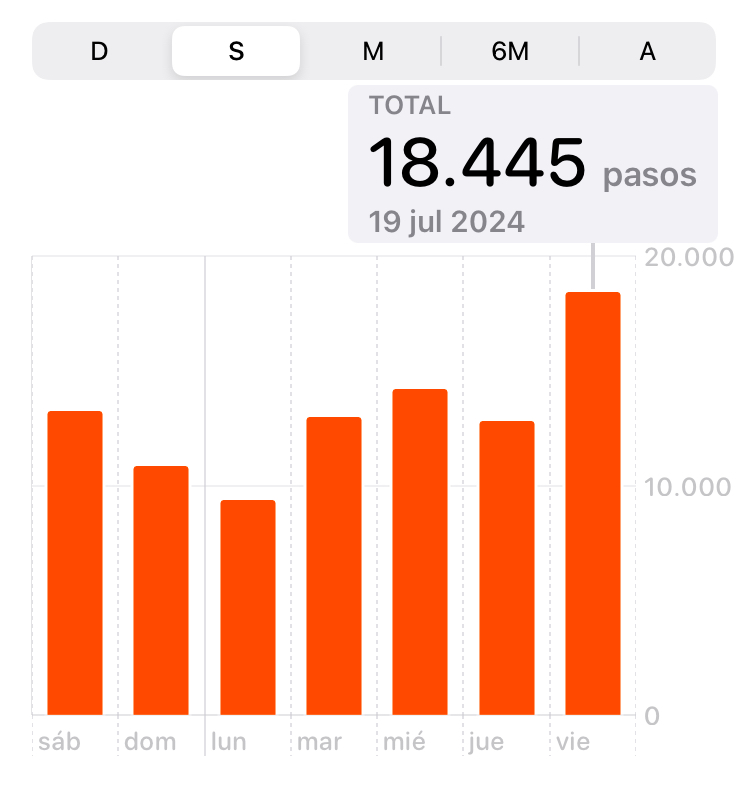Select the sáb bar in the chart
The width and height of the screenshot is (750, 797).
75,563
